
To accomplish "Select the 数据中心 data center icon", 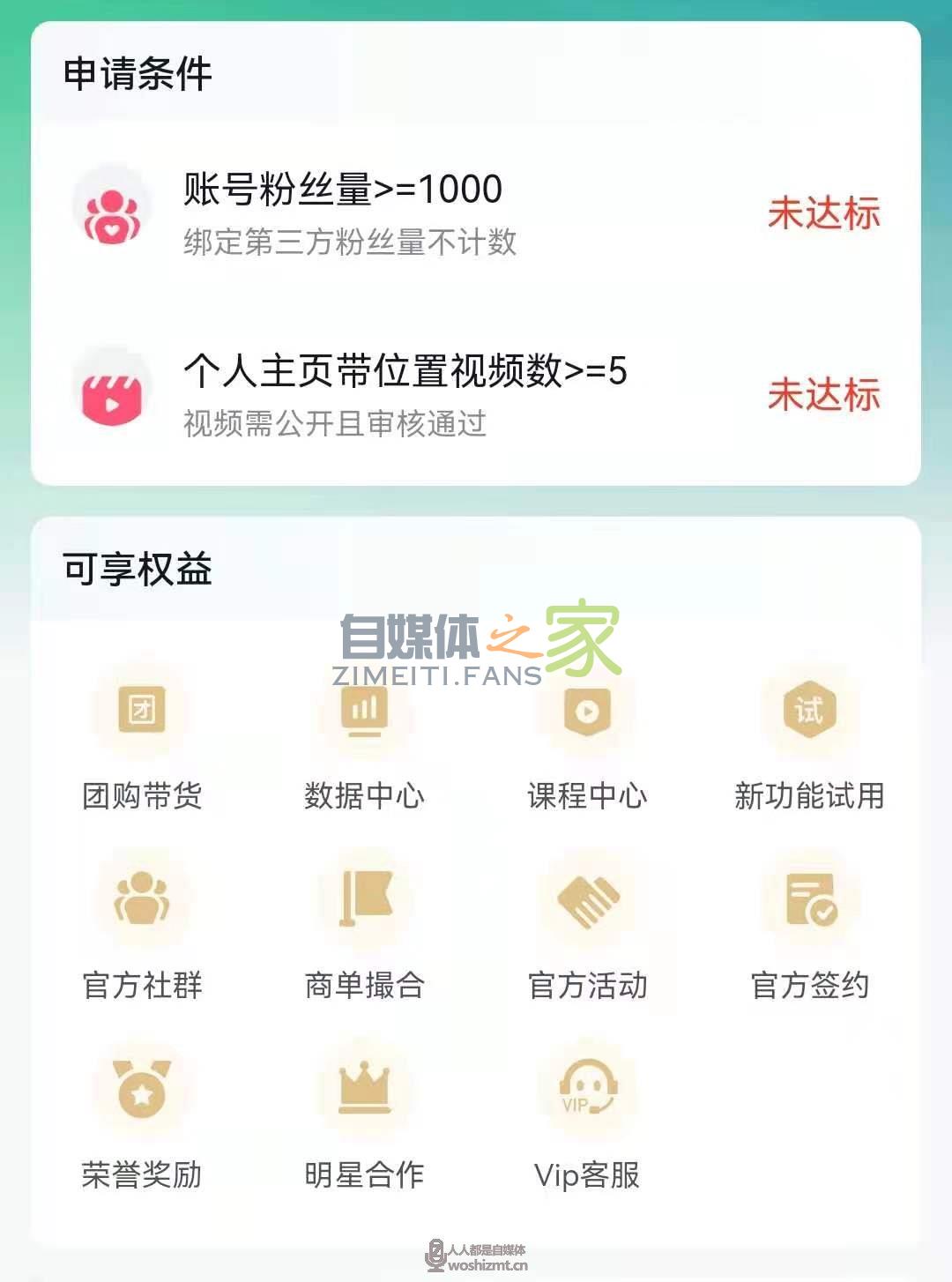I will pos(366,712).
